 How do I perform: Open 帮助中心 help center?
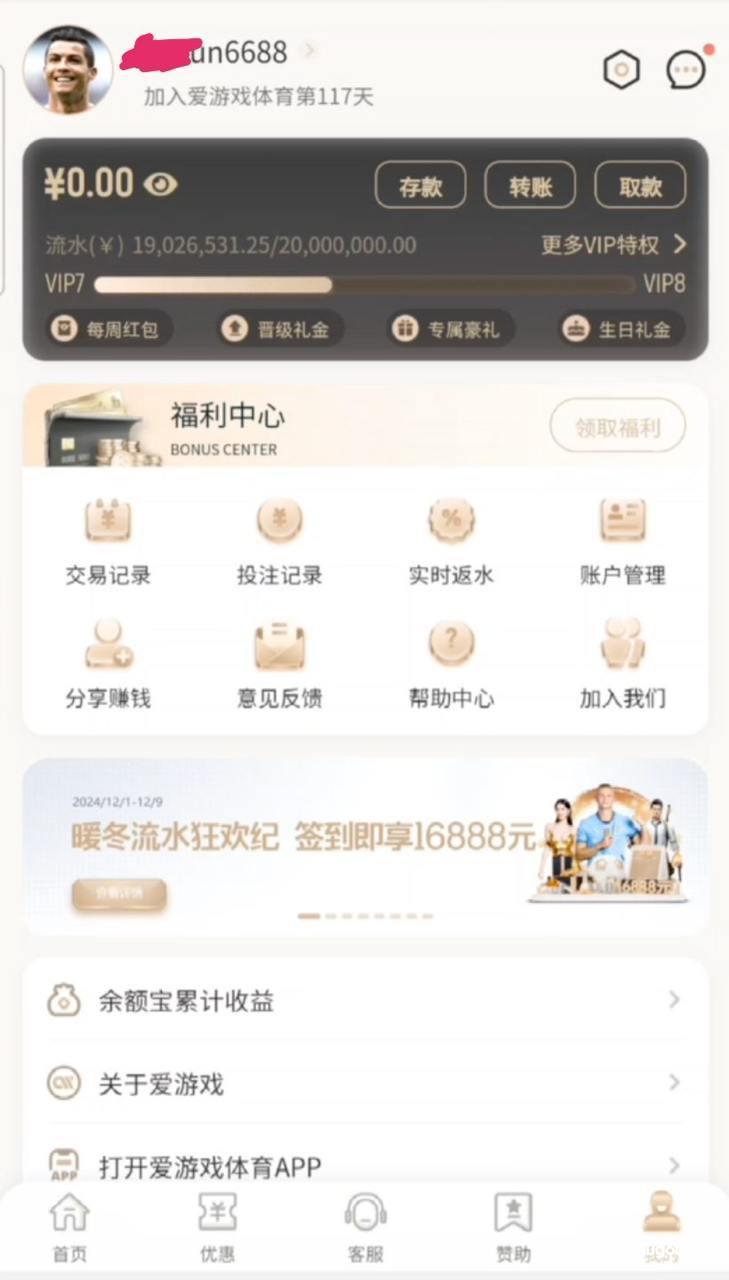click(x=451, y=664)
